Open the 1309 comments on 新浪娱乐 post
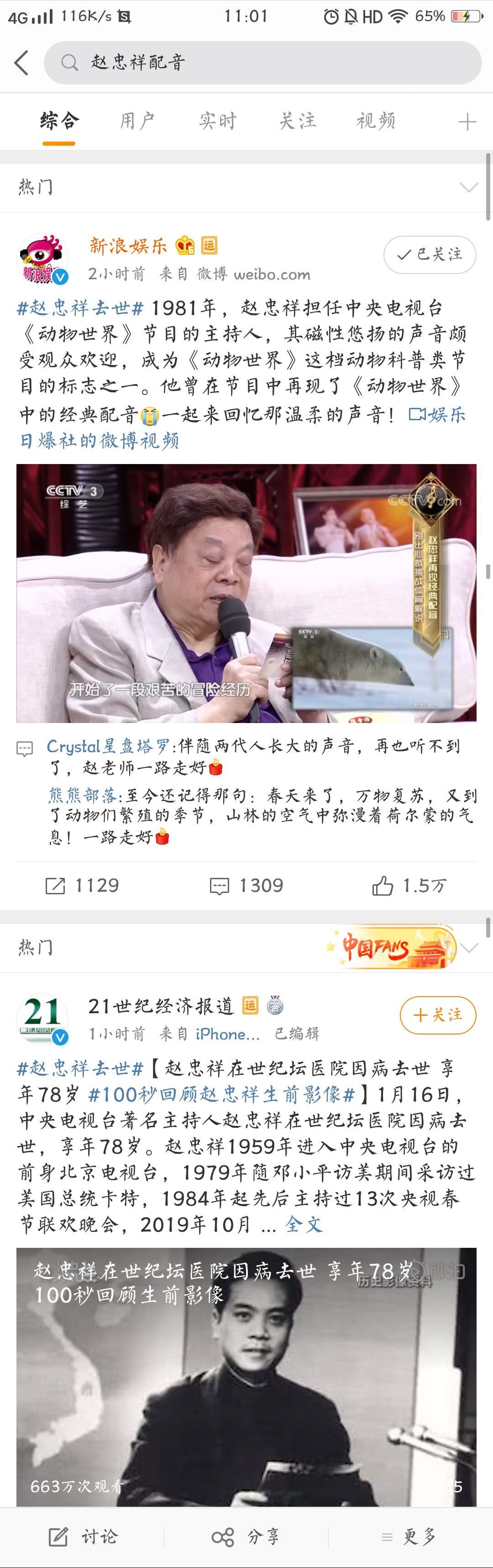 pos(246,886)
